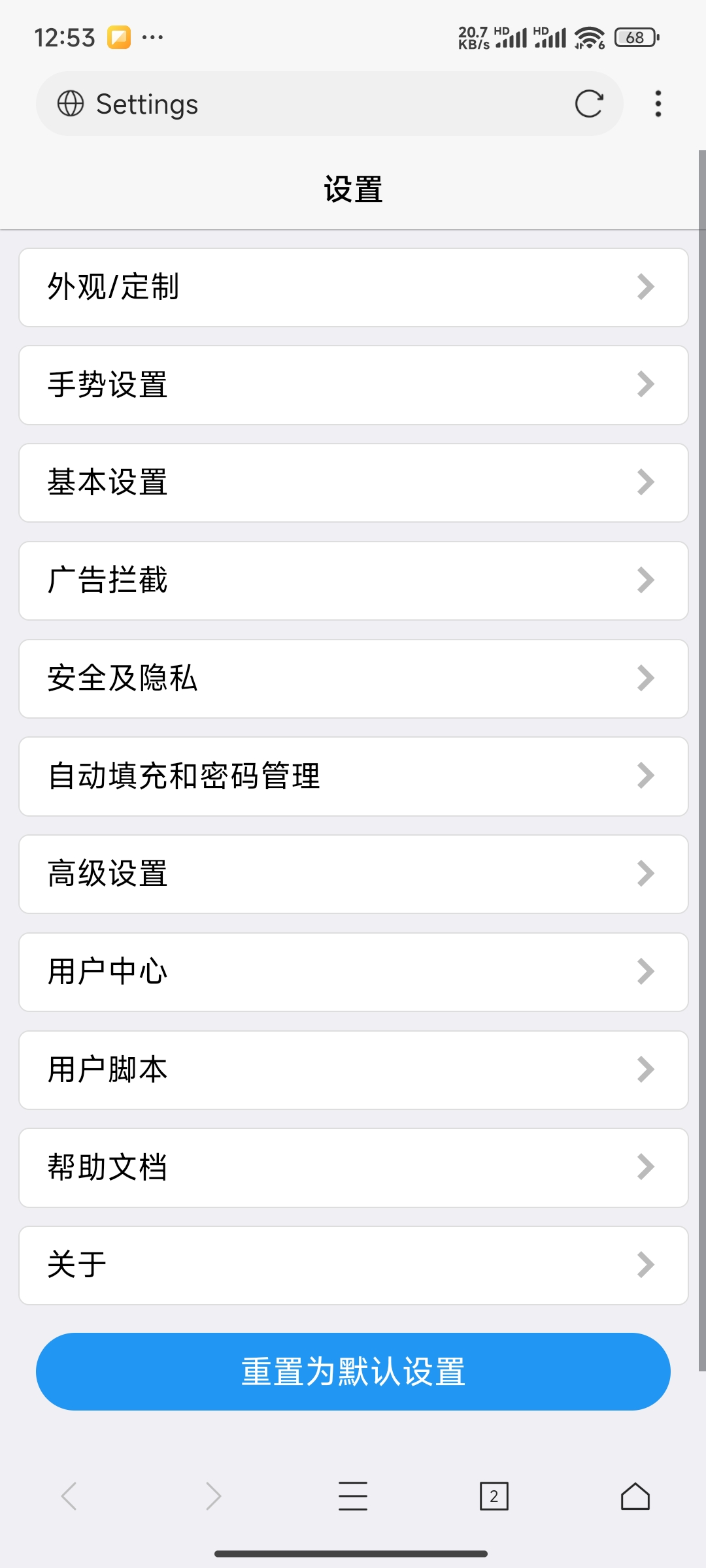Open the tab switcher showing 2 tabs

(x=494, y=1496)
